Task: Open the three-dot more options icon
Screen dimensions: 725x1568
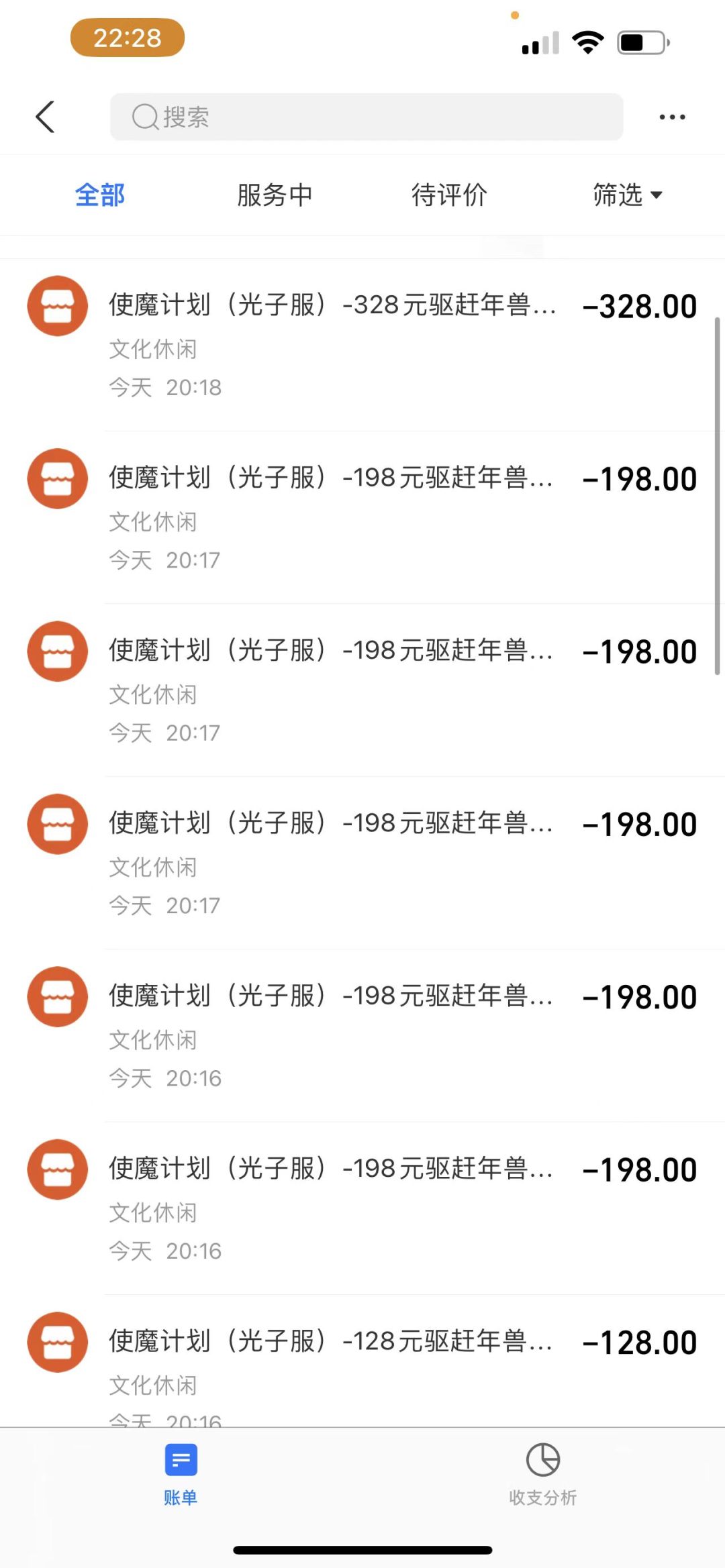Action: [x=672, y=116]
